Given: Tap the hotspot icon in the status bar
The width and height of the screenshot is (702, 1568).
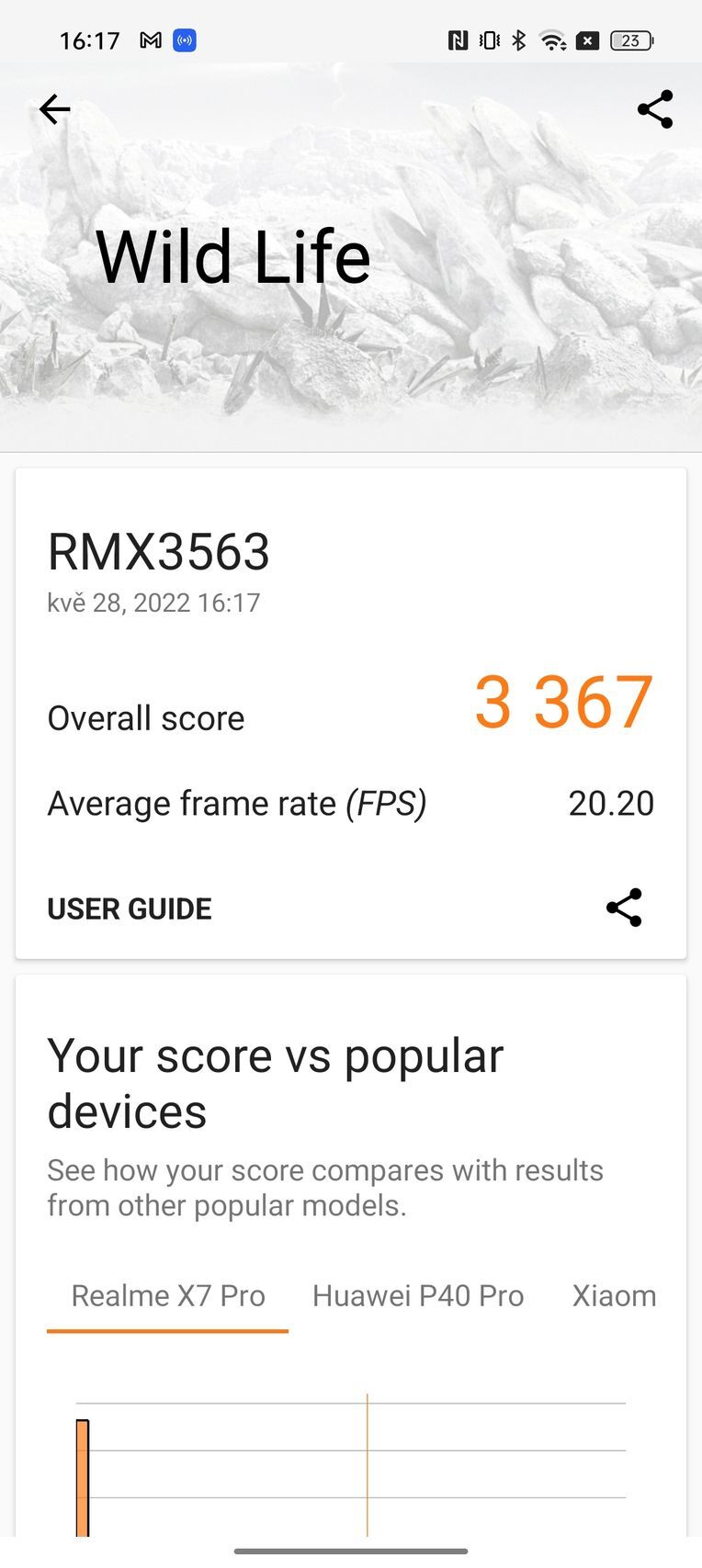Looking at the screenshot, I should tap(183, 39).
